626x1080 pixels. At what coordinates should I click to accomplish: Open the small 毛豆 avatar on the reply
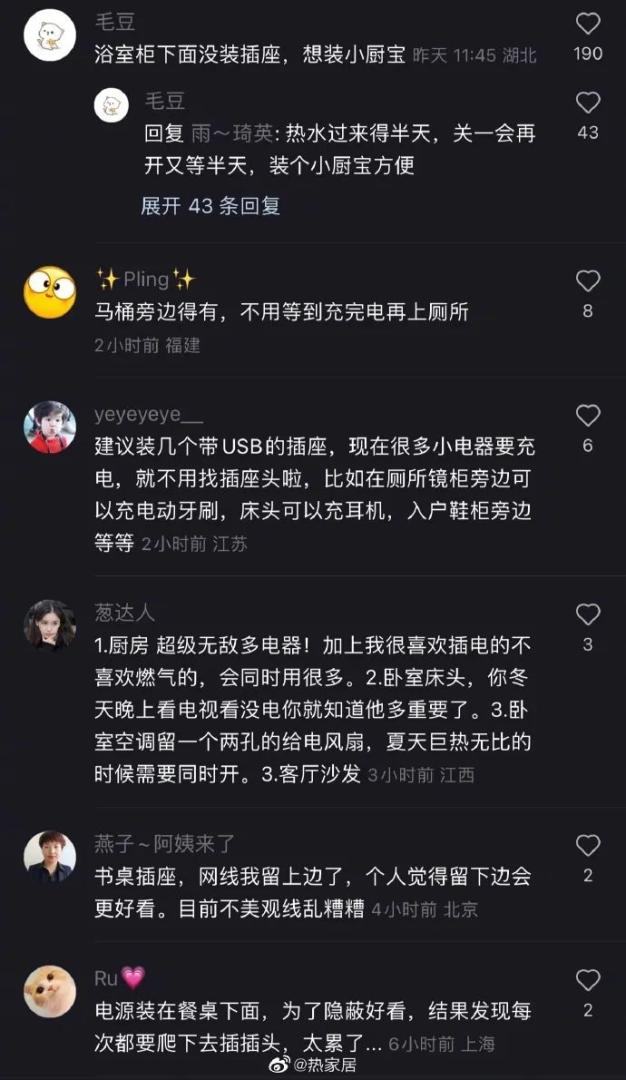pyautogui.click(x=111, y=105)
